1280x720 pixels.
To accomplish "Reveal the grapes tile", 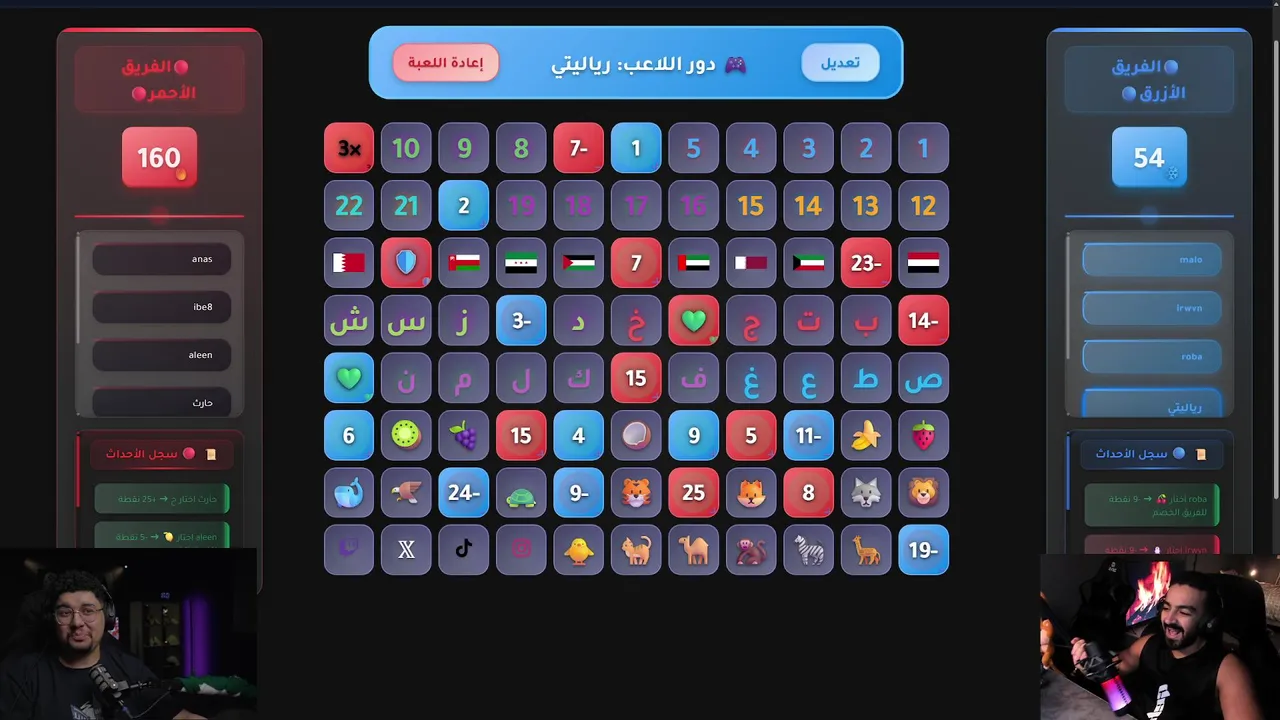I will click(464, 435).
